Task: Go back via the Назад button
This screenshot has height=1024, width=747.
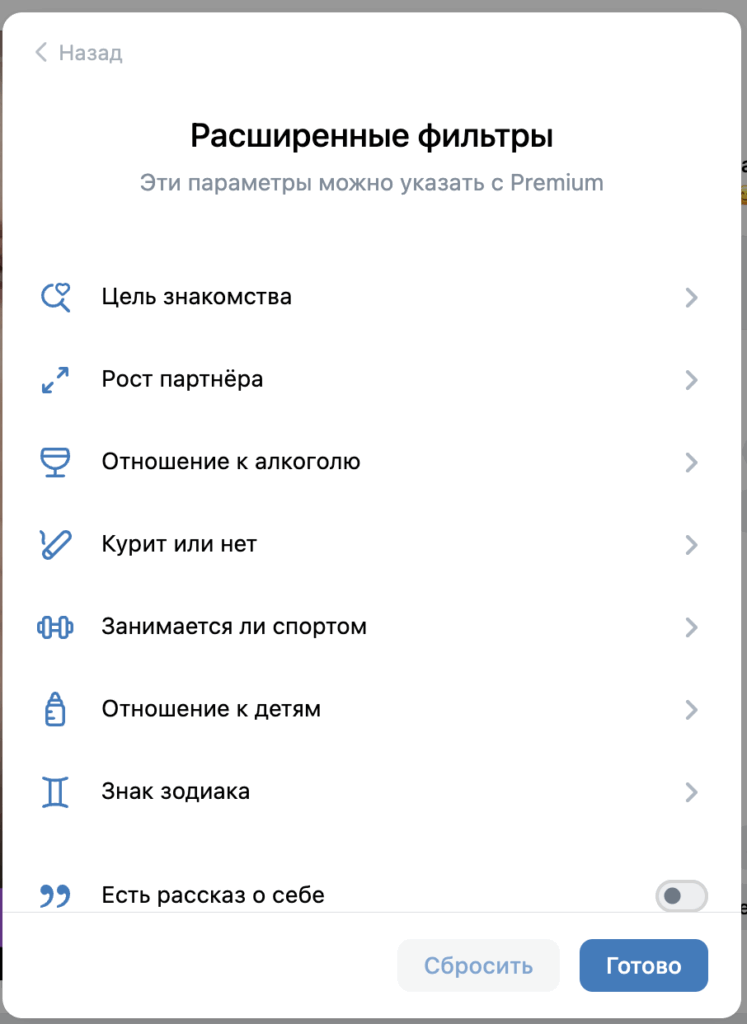Action: pyautogui.click(x=79, y=53)
